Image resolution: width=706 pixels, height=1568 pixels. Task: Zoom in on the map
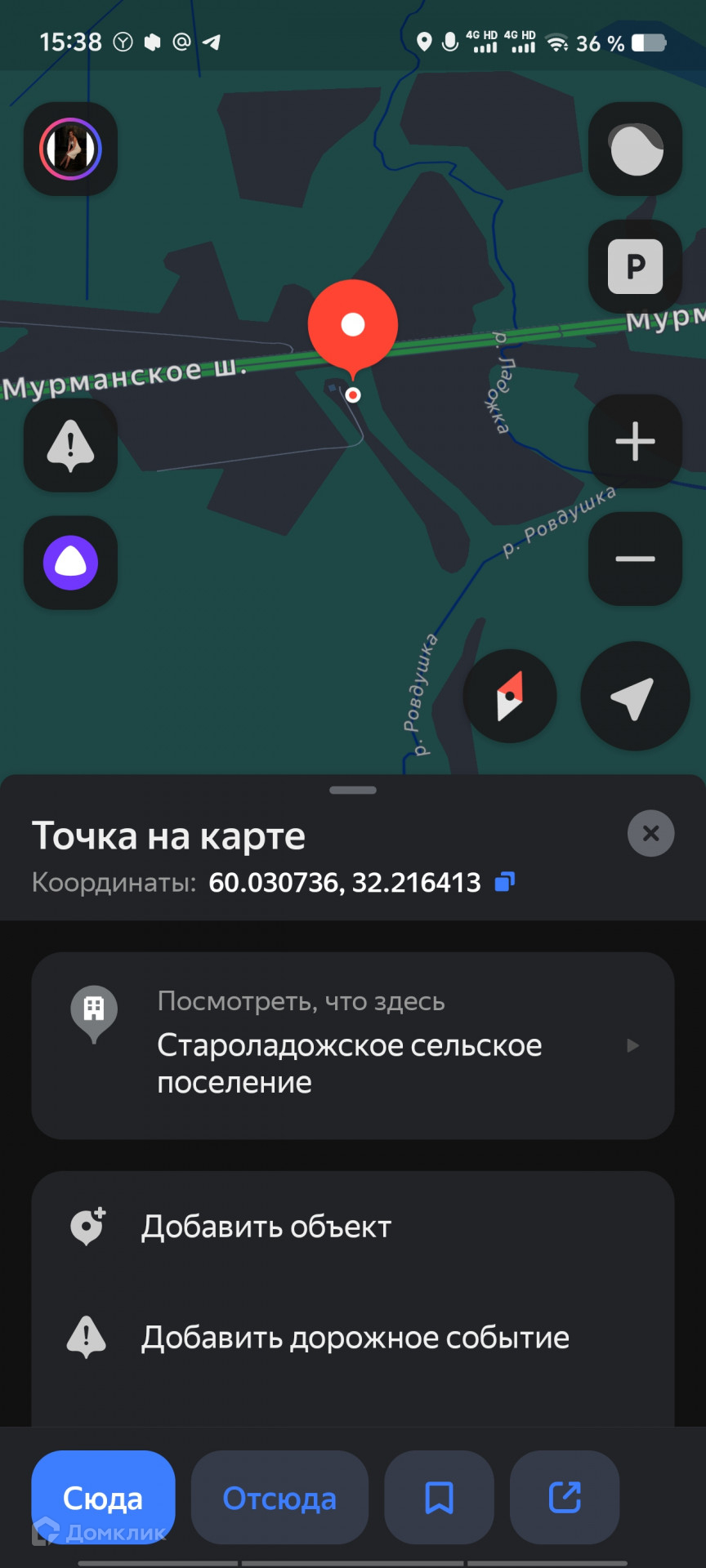click(x=635, y=442)
